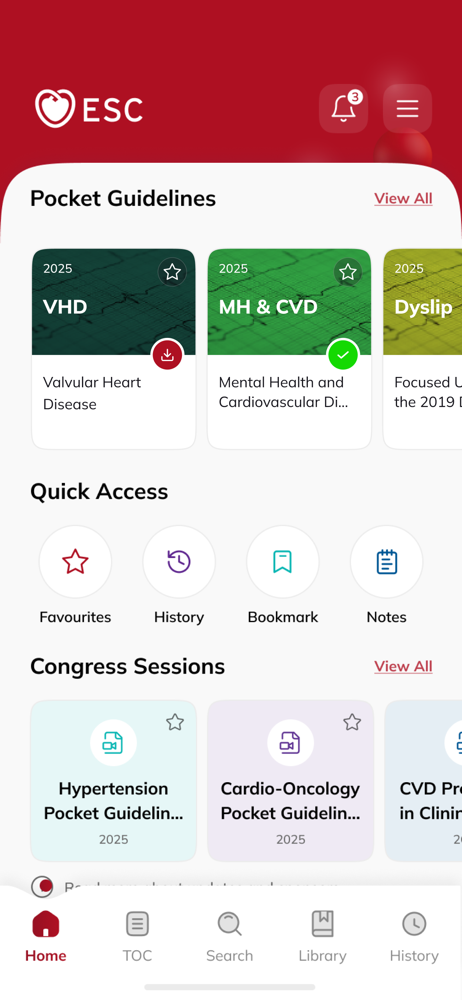The width and height of the screenshot is (462, 1000).
Task: Favourite the VHD guideline star
Action: 172,272
